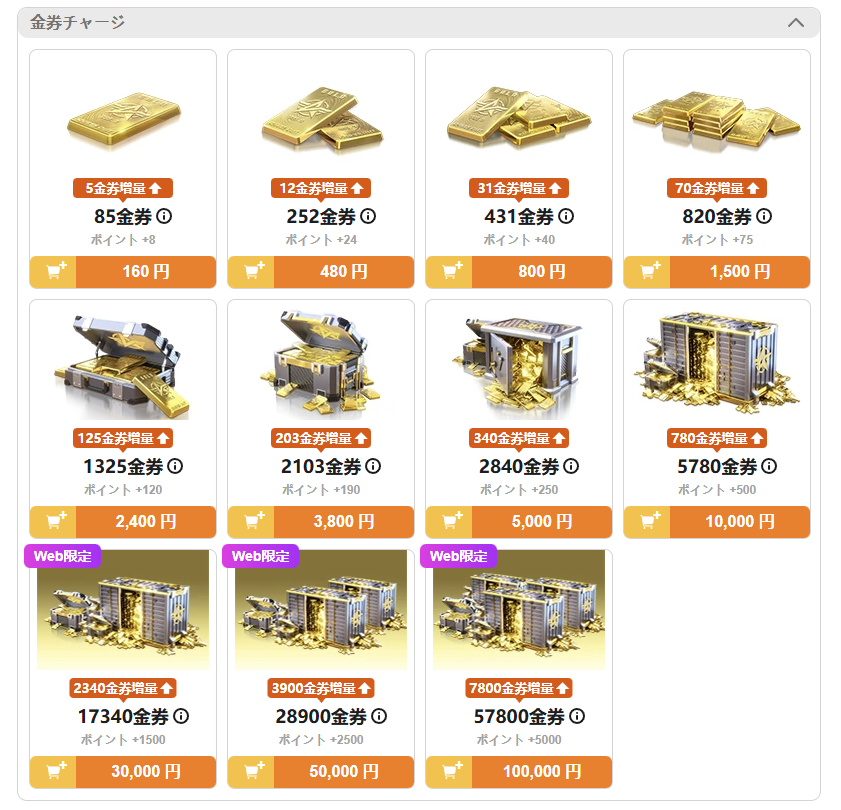Open info icon next to 17340金券

pos(181,716)
